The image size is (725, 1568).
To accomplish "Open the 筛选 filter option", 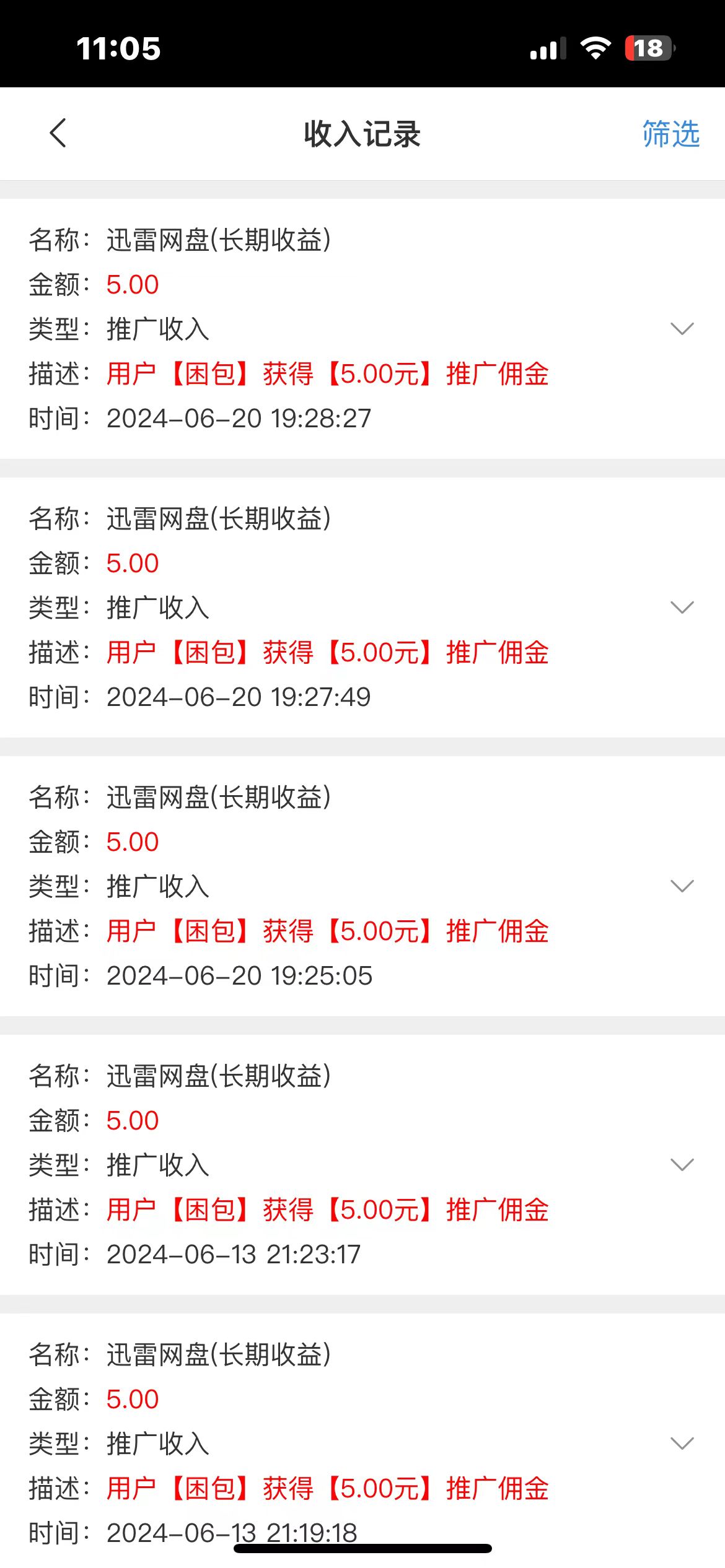I will click(670, 134).
